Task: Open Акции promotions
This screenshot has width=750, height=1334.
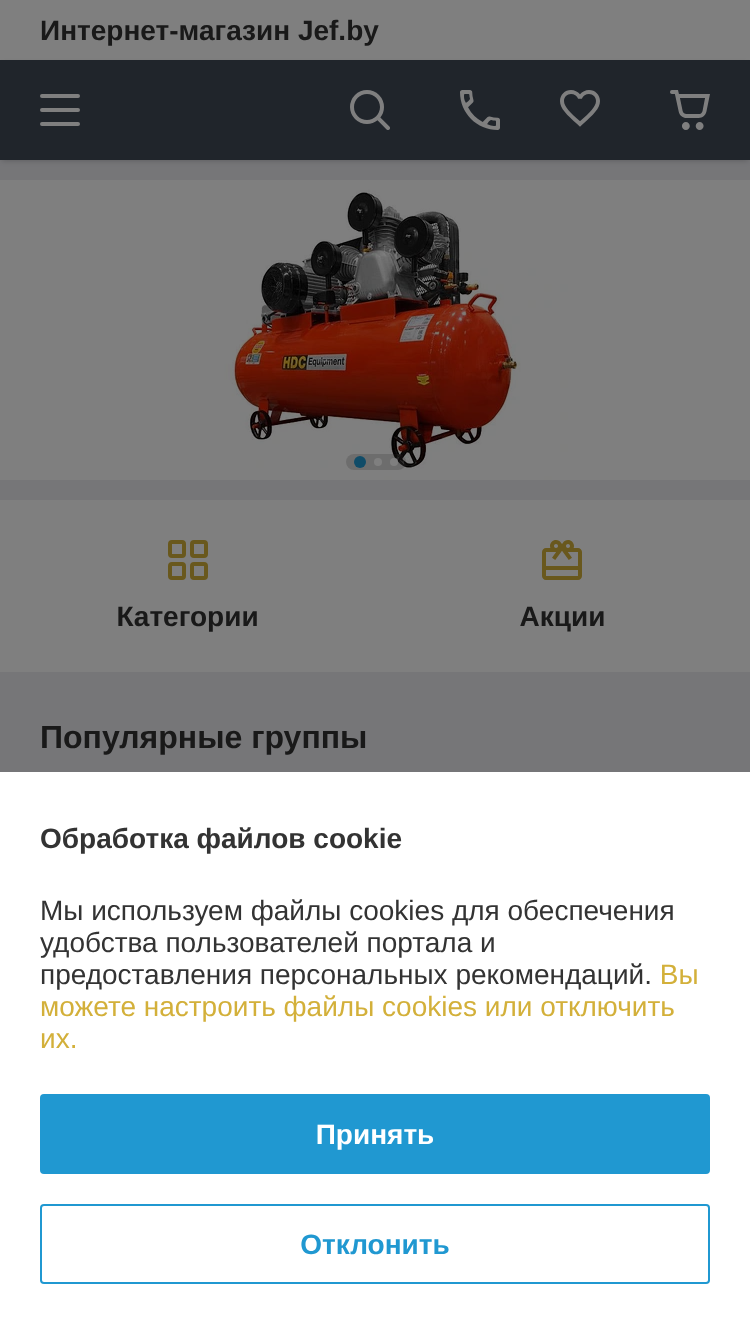Action: pos(562,586)
